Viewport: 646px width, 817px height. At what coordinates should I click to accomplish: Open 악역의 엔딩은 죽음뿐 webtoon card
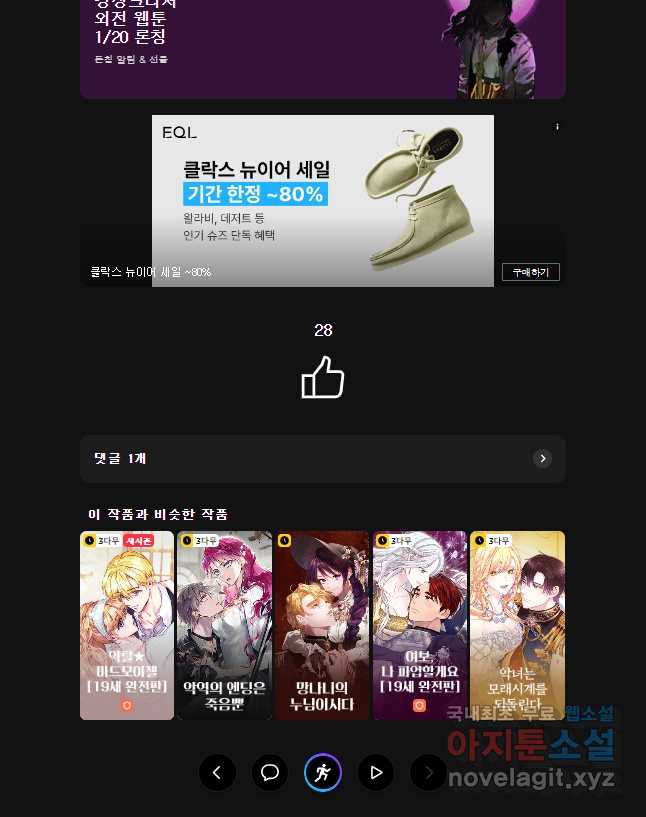pos(224,625)
